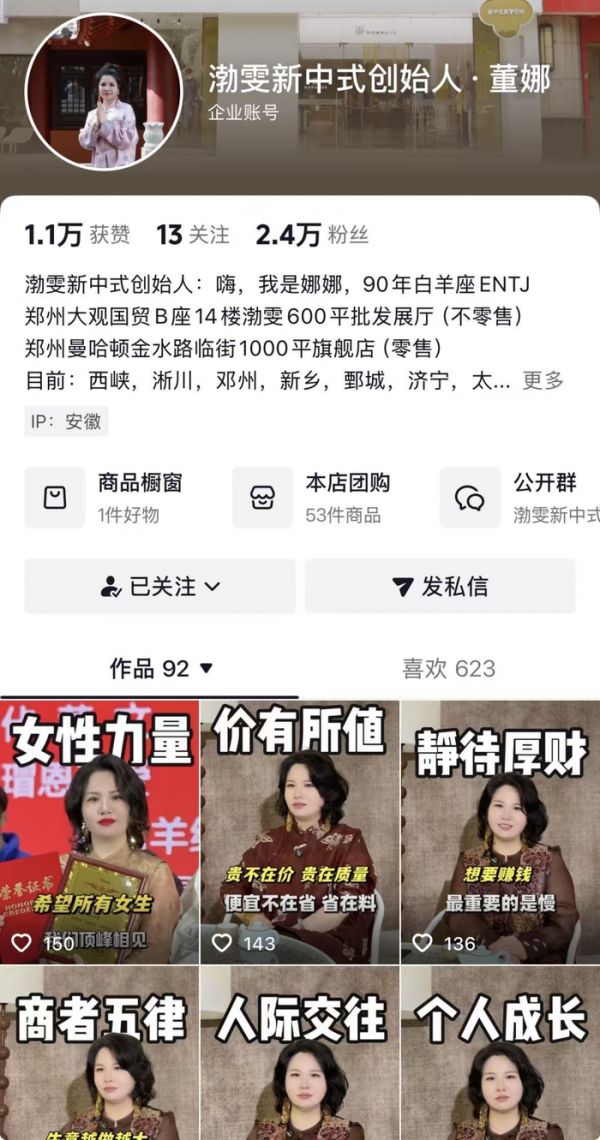This screenshot has width=600, height=1140.
Task: Tap the 已关注 following button
Action: [160, 586]
